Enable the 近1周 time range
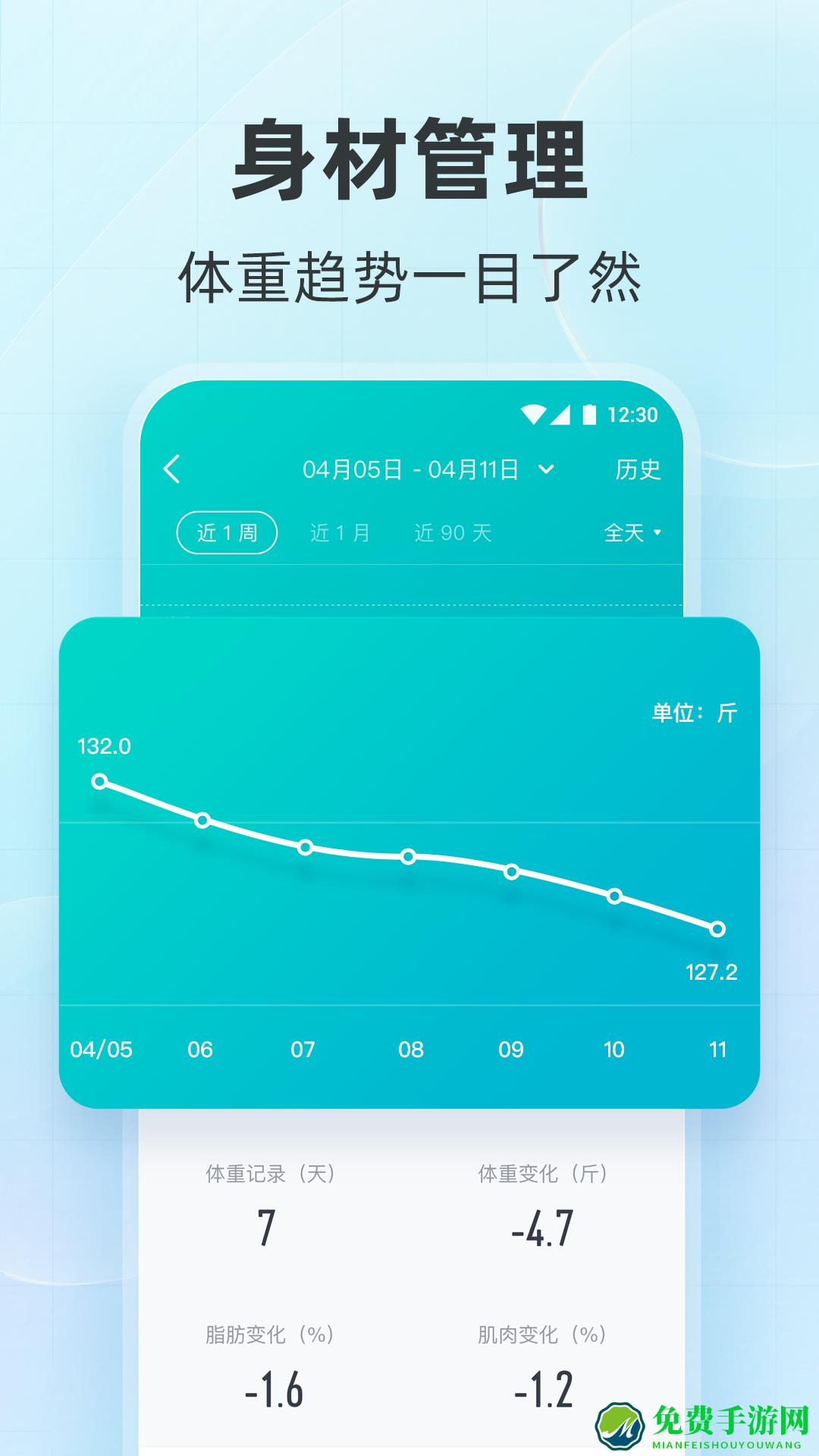Screen dimensions: 819x1456 click(227, 533)
